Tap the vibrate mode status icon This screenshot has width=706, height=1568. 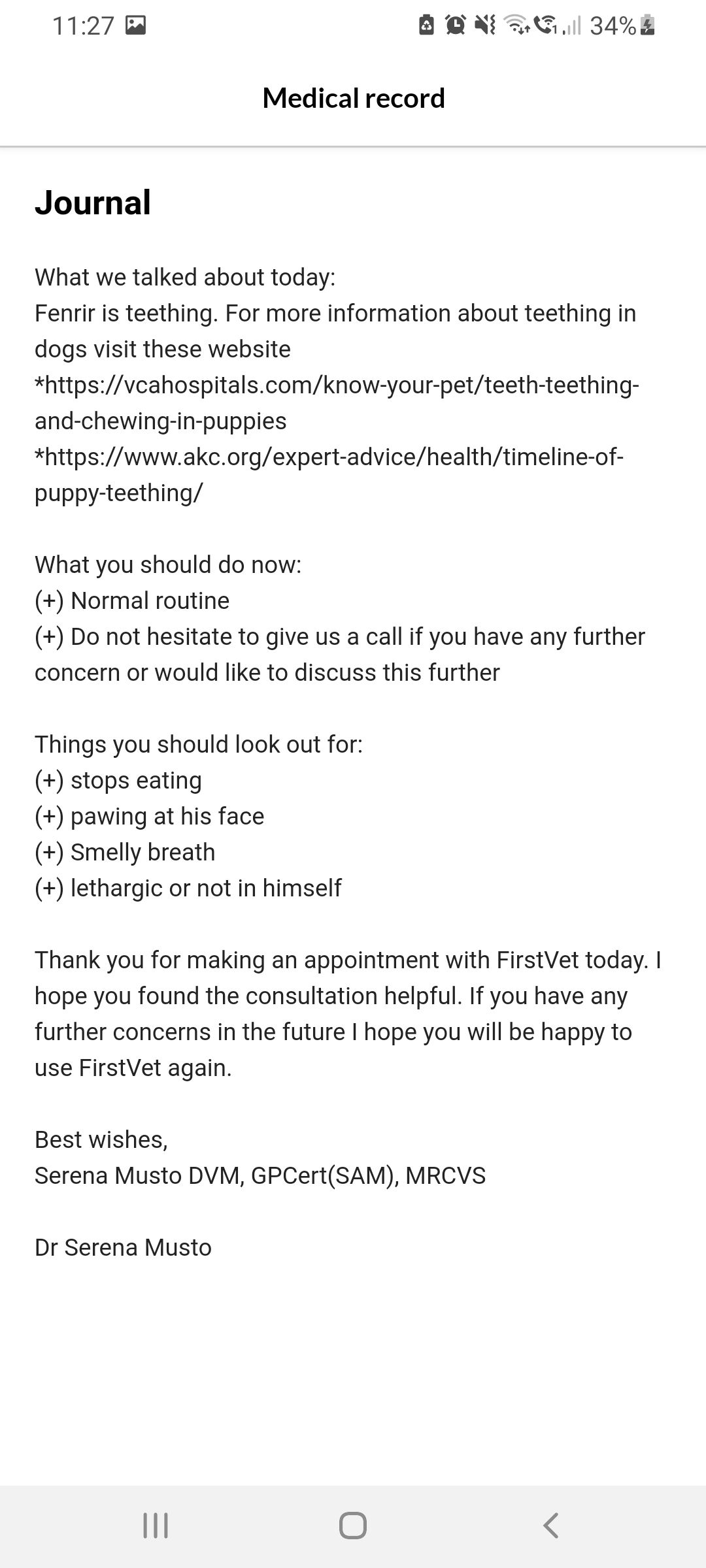click(483, 24)
